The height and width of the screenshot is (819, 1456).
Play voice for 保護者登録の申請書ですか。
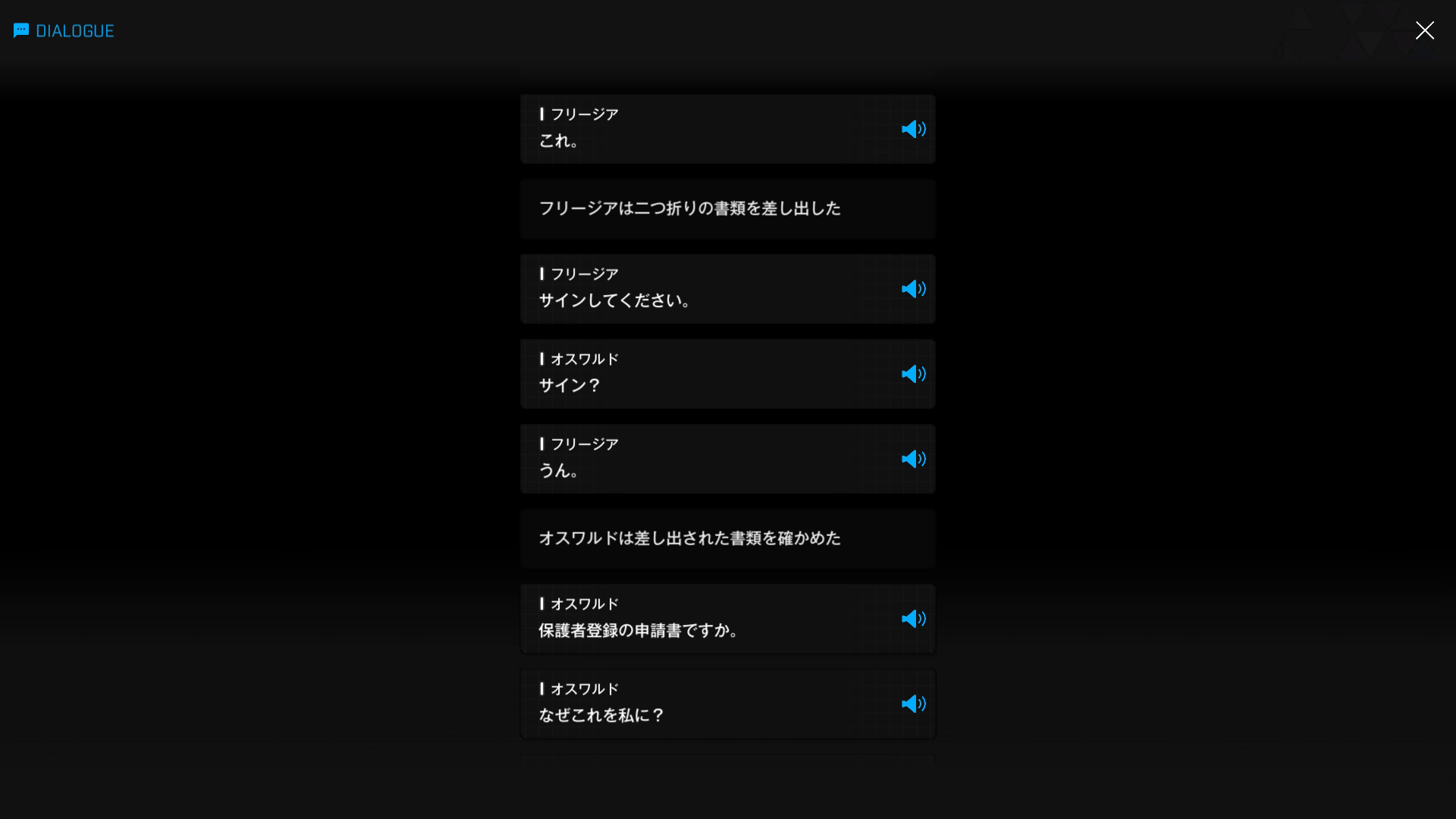pos(913,620)
